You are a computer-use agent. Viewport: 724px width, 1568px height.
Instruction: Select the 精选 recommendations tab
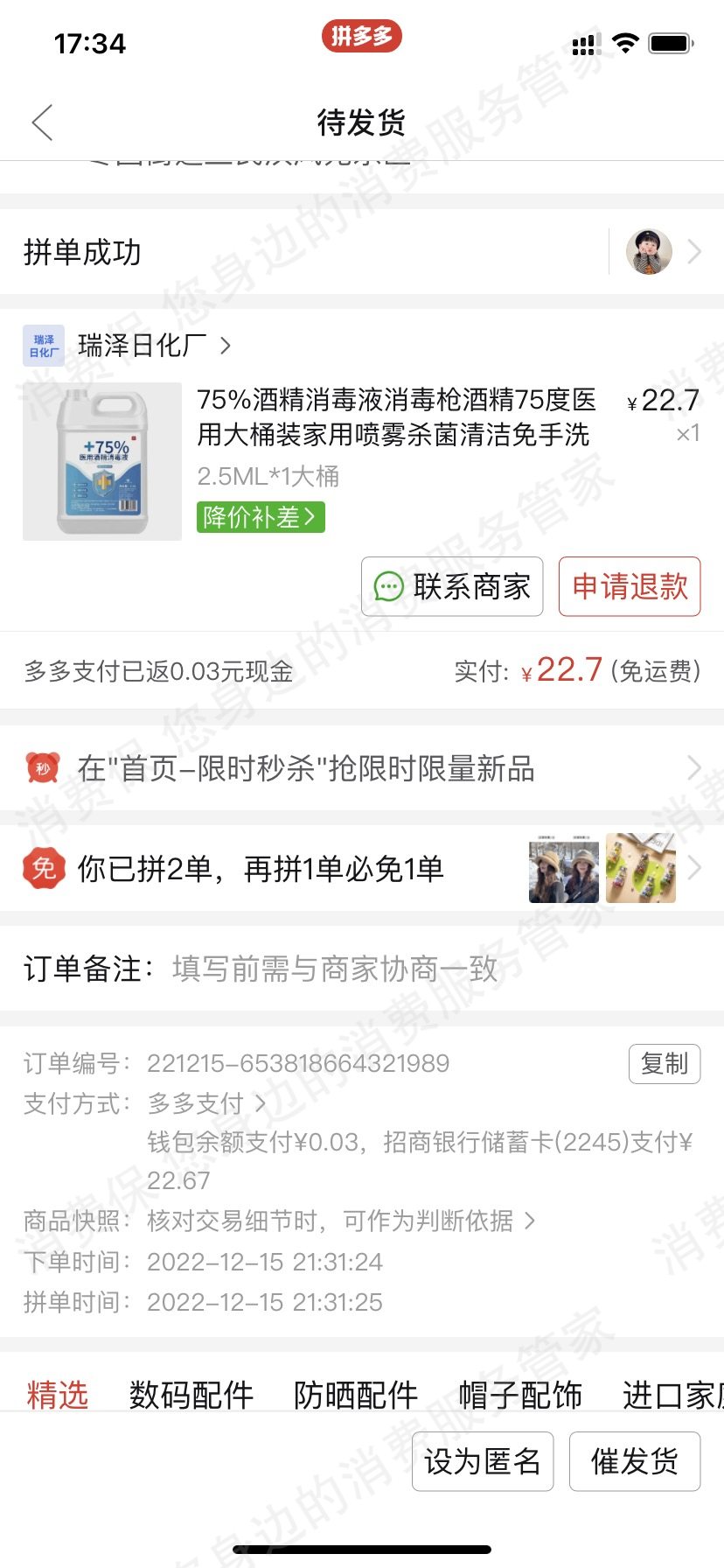point(58,1395)
